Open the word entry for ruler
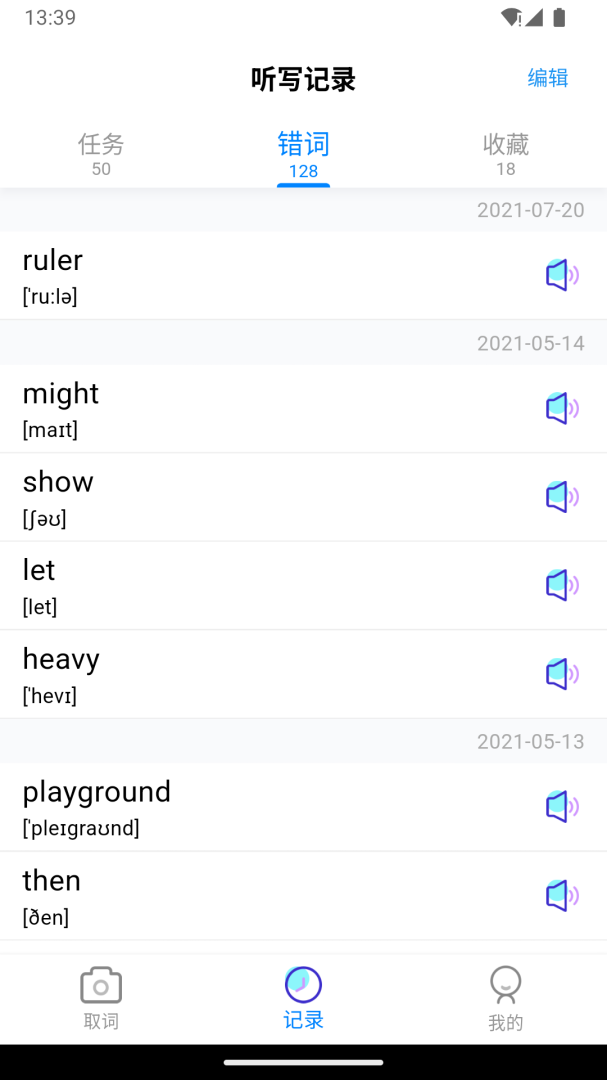Image resolution: width=607 pixels, height=1080 pixels. 250,275
